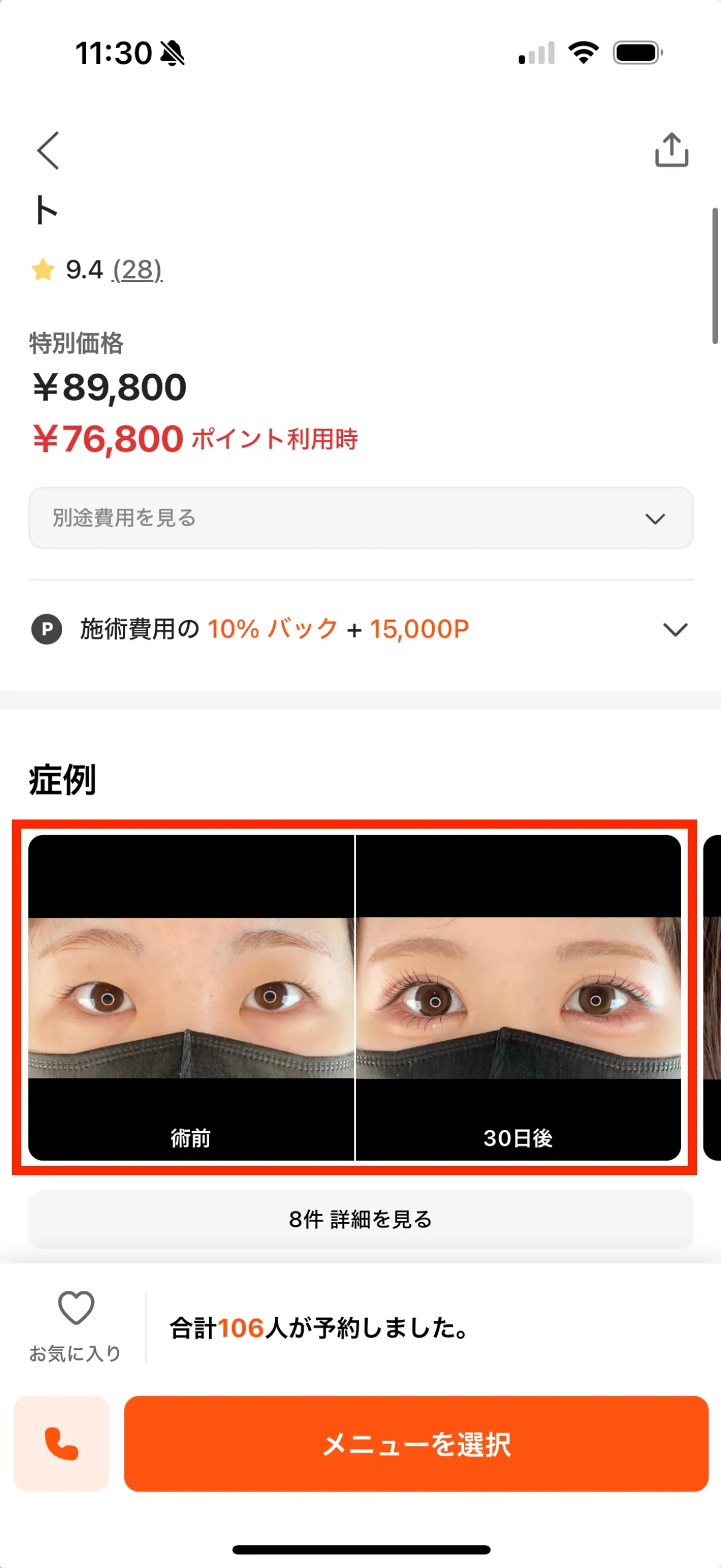Tap メニューを選択 button
This screenshot has width=721, height=1568.
[416, 1443]
